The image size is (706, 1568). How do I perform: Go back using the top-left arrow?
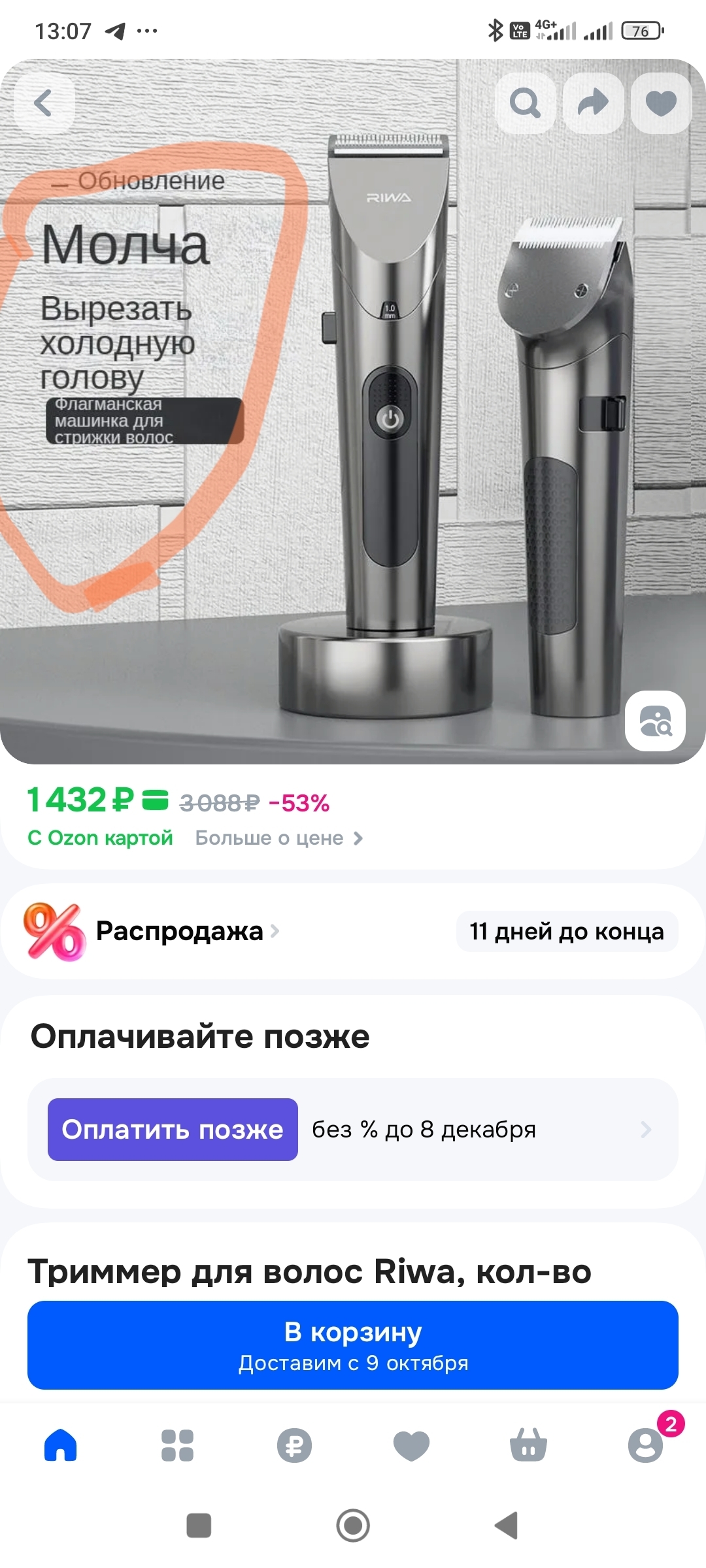(x=44, y=103)
